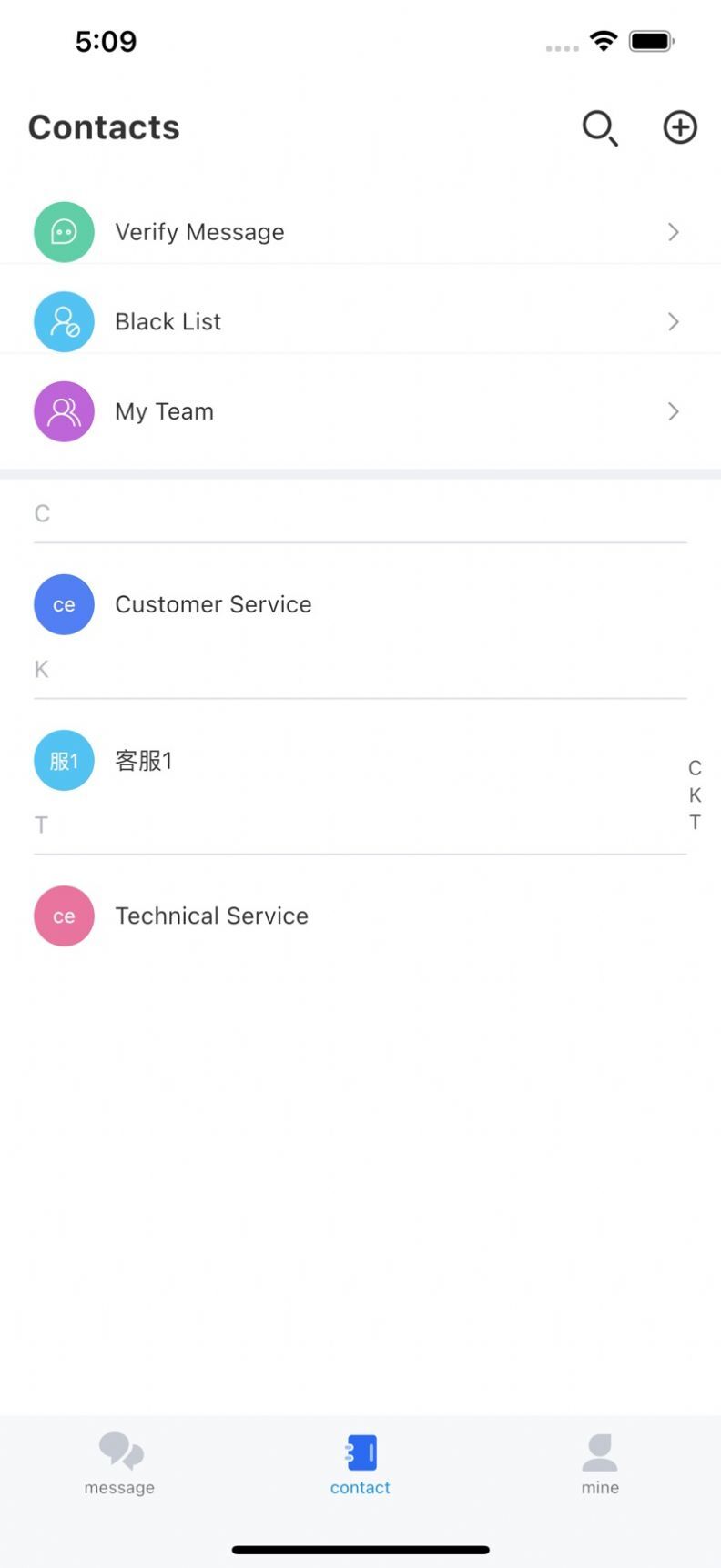Tap the add contact plus icon
Viewport: 721px width, 1568px height.
coord(679,127)
